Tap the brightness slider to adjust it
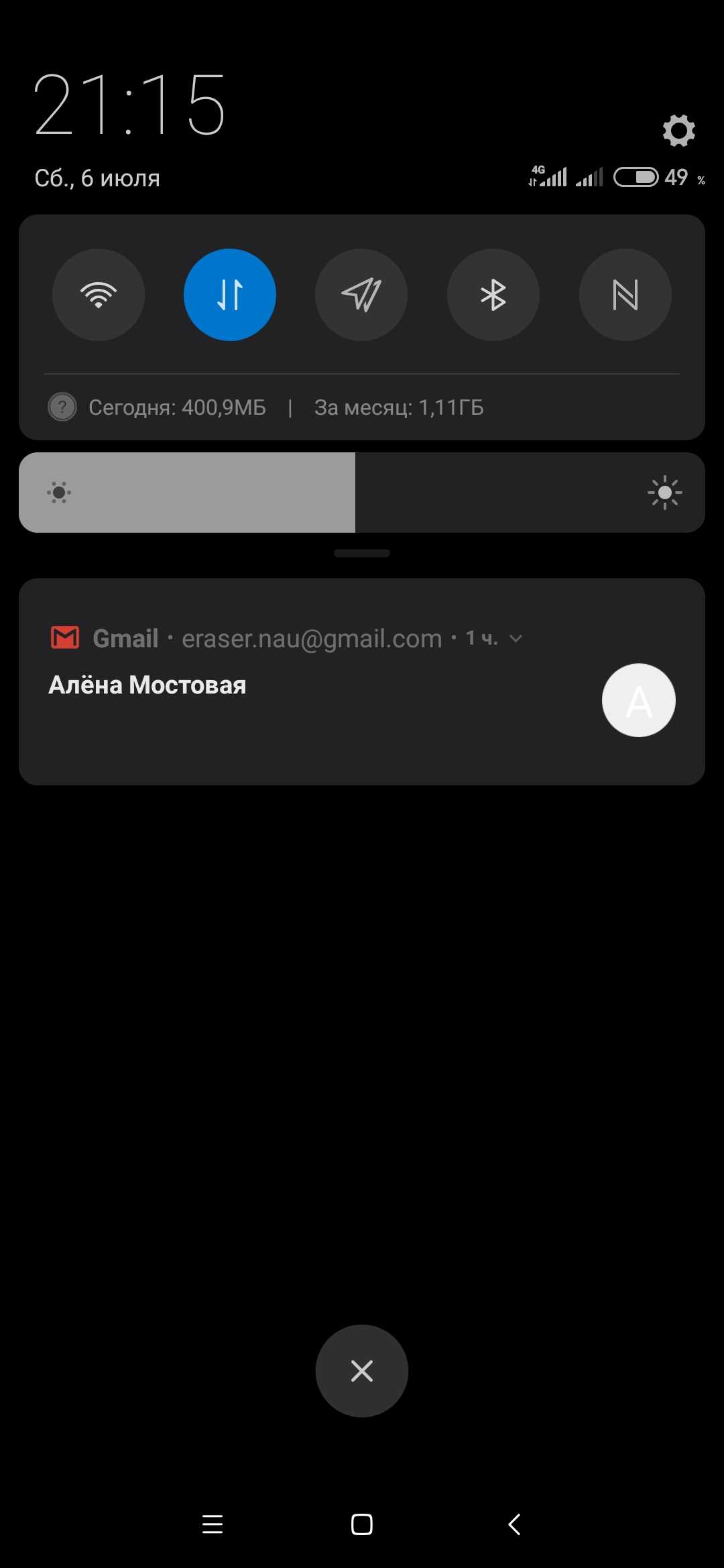 click(x=362, y=493)
